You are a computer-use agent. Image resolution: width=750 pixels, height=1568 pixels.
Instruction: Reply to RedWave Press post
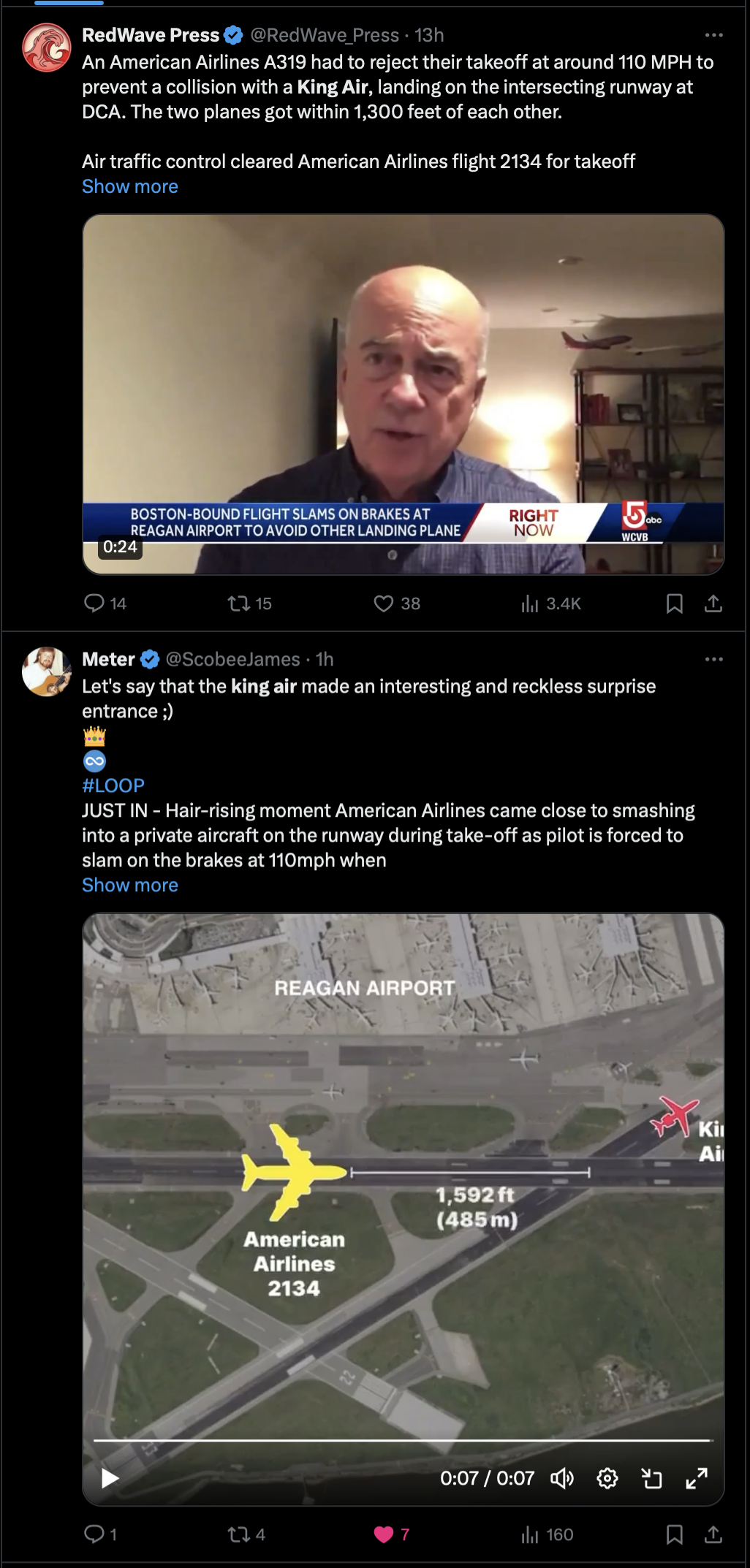coord(105,603)
